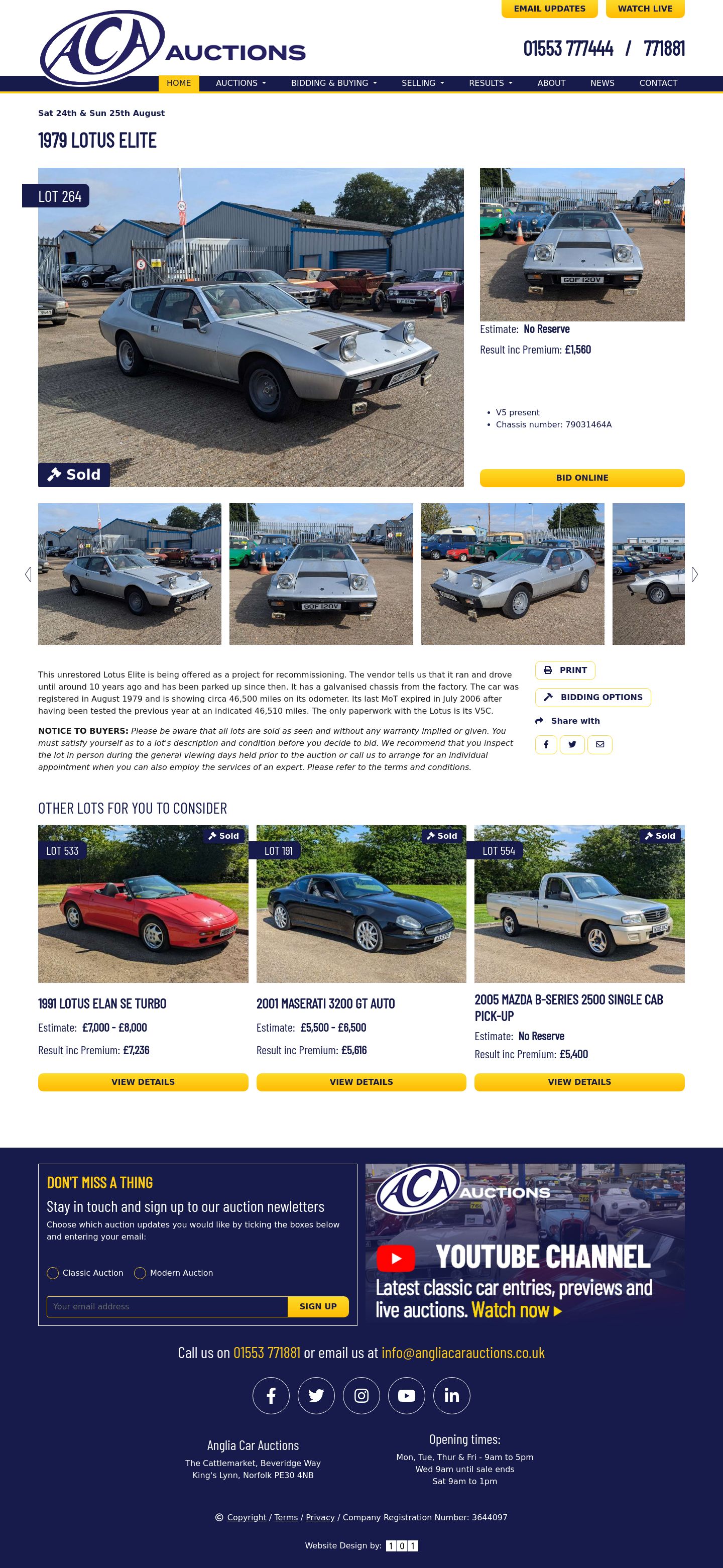
Task: Tap the Bid Online button
Action: [x=582, y=478]
